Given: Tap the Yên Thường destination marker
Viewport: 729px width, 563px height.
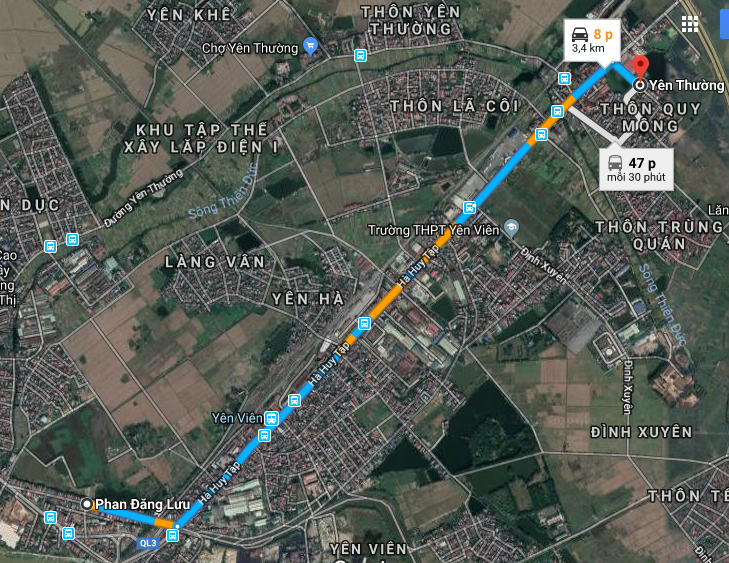Looking at the screenshot, I should [640, 85].
